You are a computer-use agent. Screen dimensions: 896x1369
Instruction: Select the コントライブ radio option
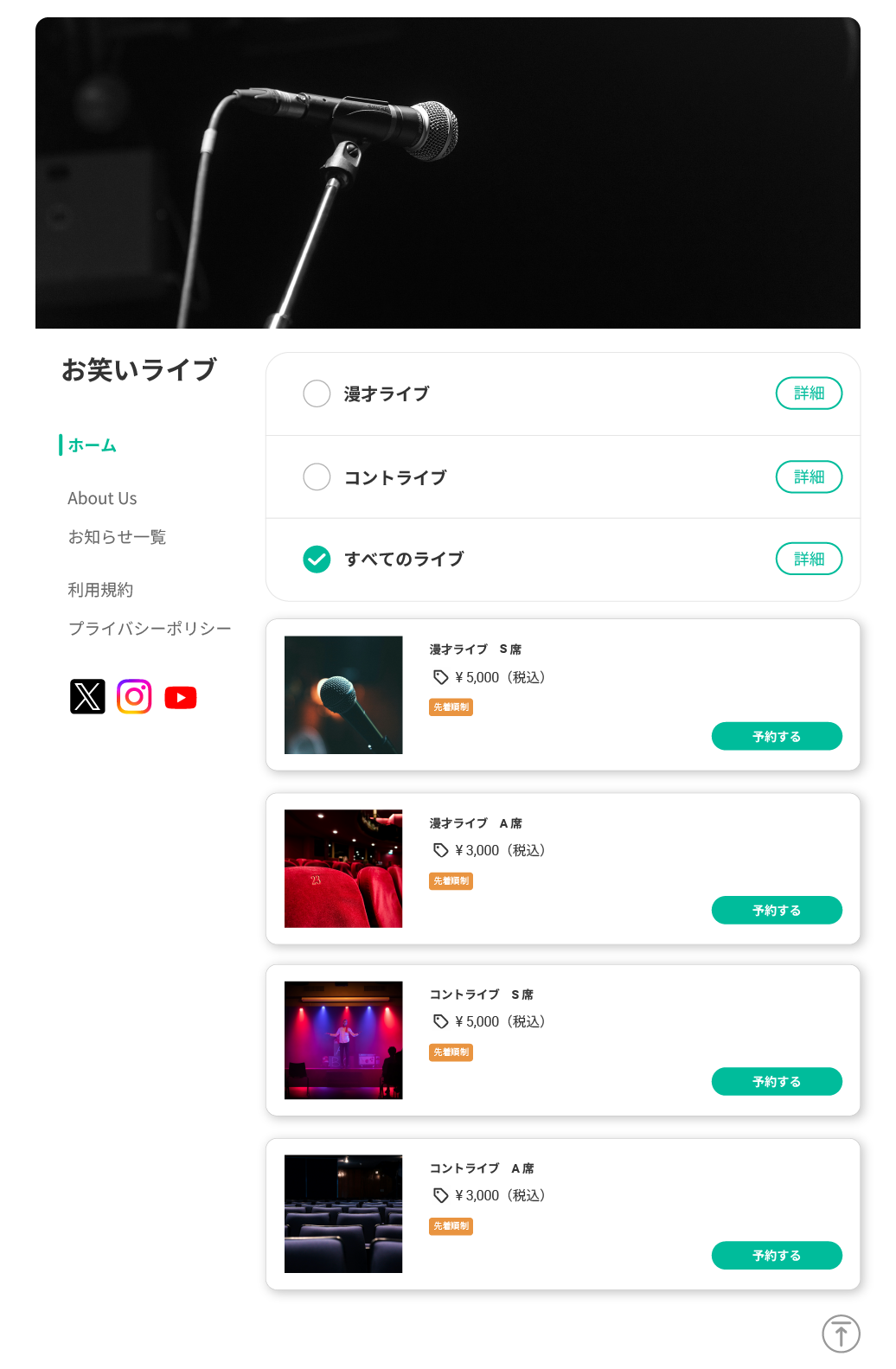point(317,477)
